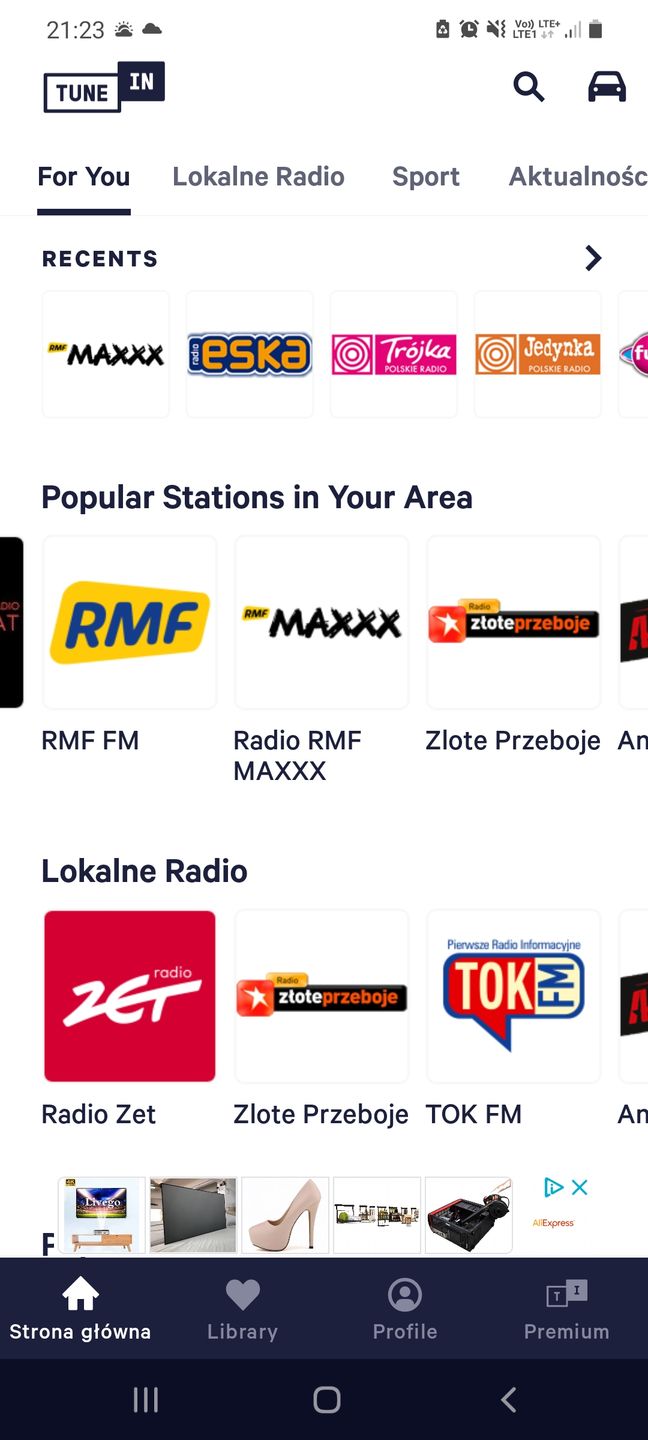
Task: Open RMF MAXXX in Recents
Action: pos(106,354)
